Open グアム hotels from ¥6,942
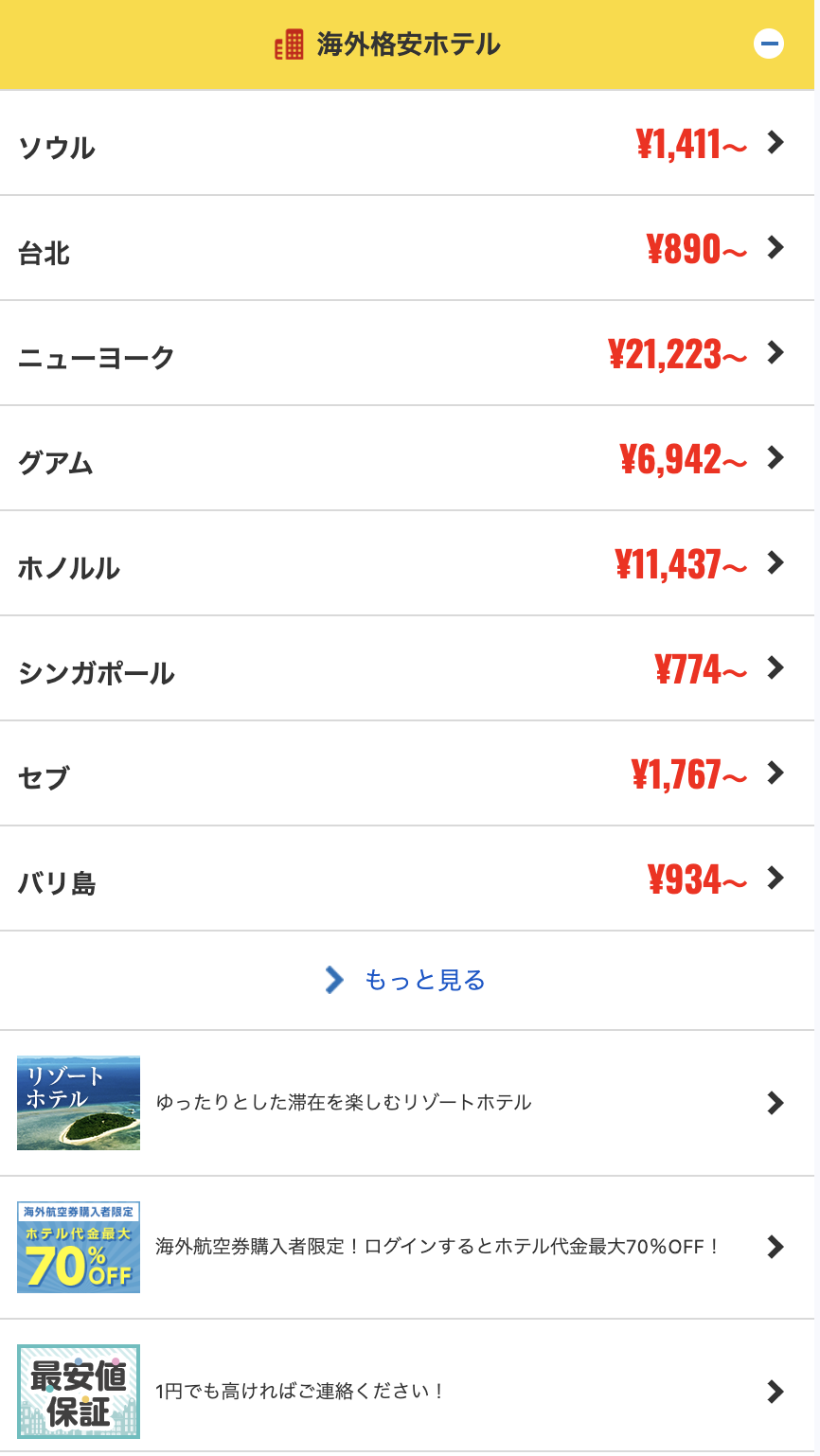820x1456 pixels. pos(407,459)
